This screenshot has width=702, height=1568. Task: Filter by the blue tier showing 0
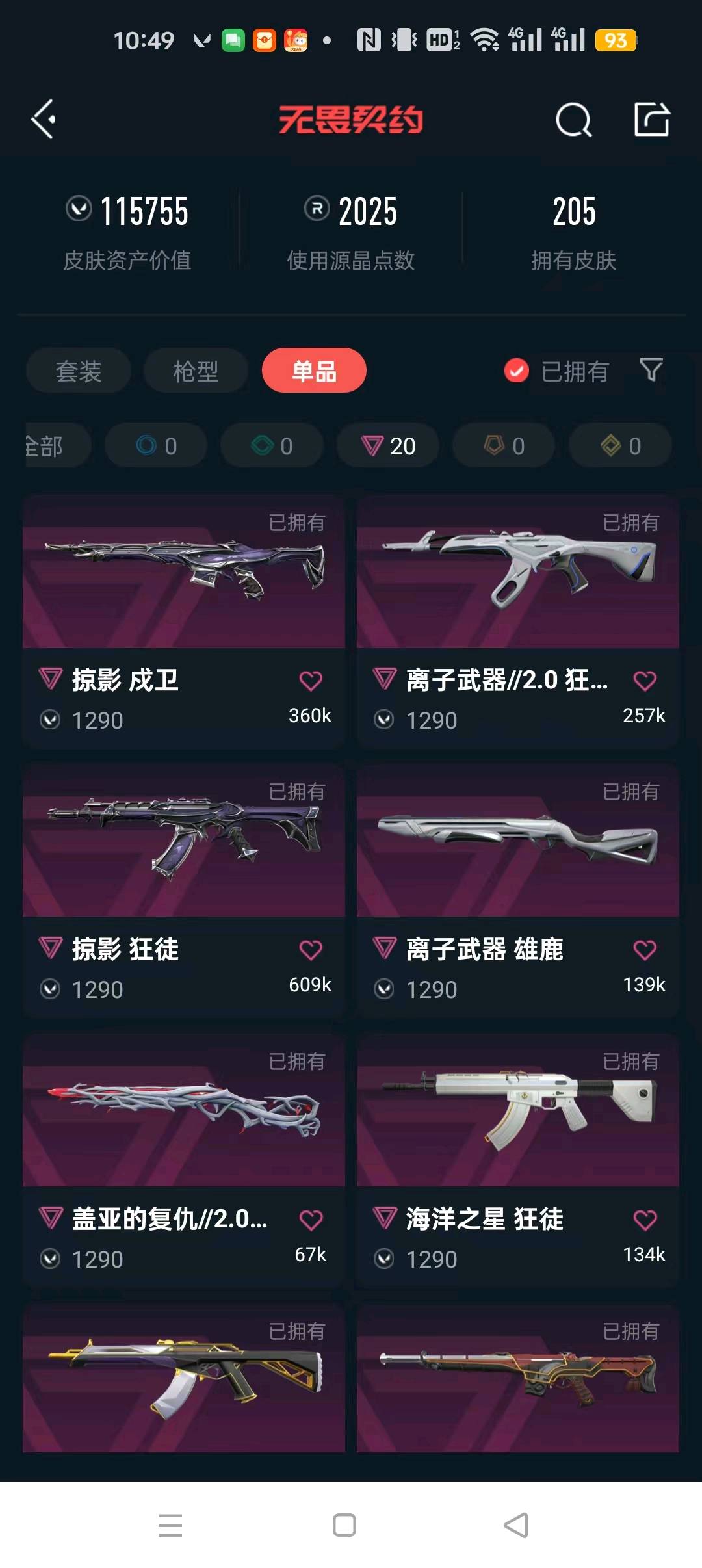pos(156,446)
